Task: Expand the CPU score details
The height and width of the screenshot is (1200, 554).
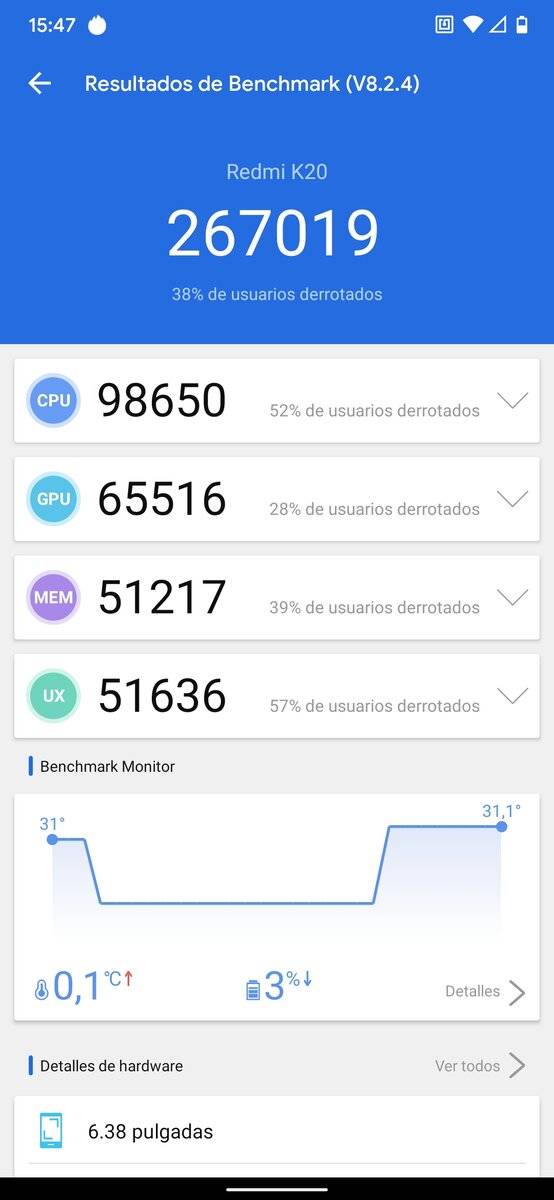Action: 512,401
